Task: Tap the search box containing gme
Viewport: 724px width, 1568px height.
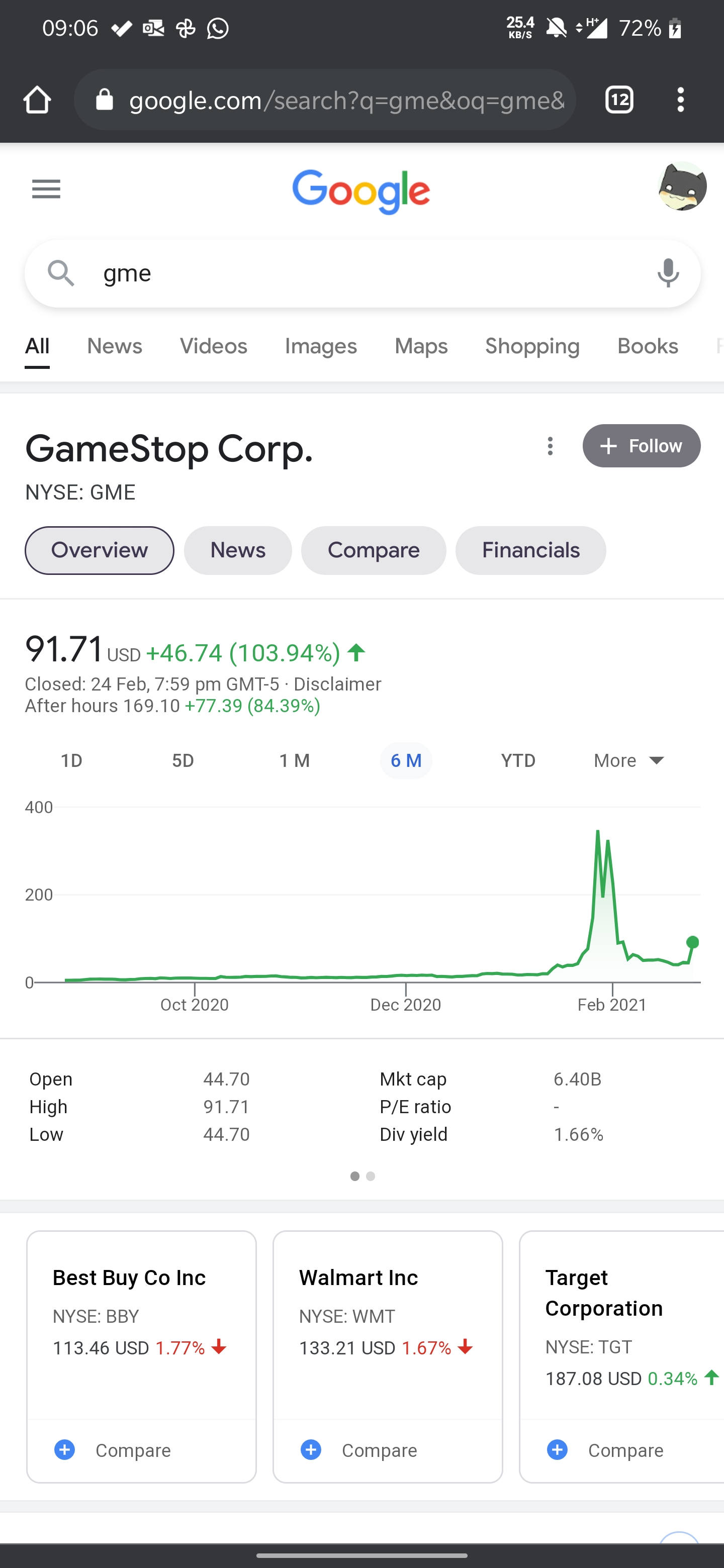Action: click(x=363, y=273)
